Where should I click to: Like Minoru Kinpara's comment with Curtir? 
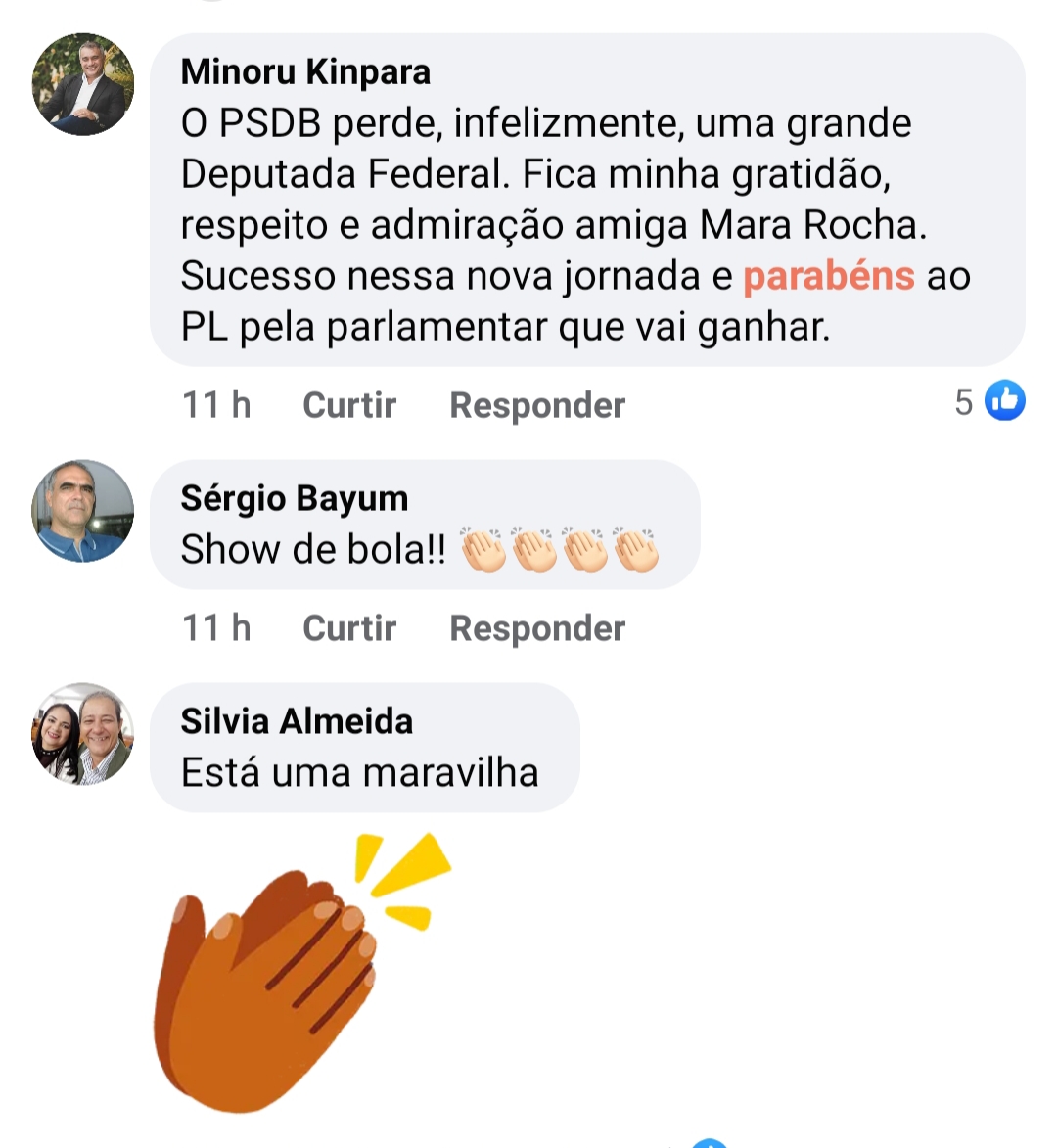349,404
